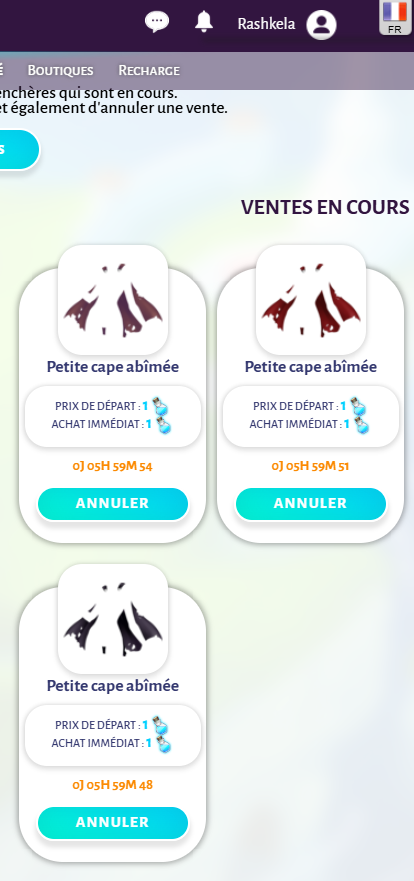
Task: Change language with the FR flag
Action: pyautogui.click(x=395, y=17)
